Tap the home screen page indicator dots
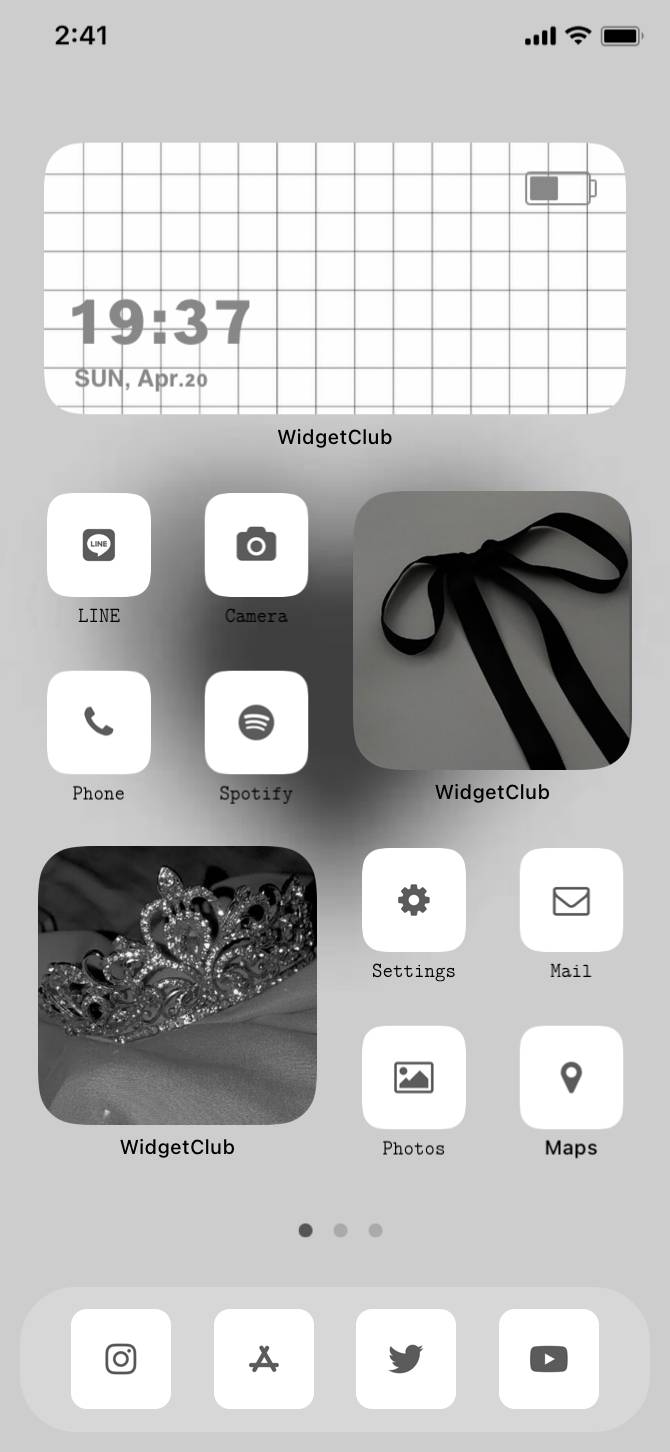The width and height of the screenshot is (670, 1452). coord(340,1230)
